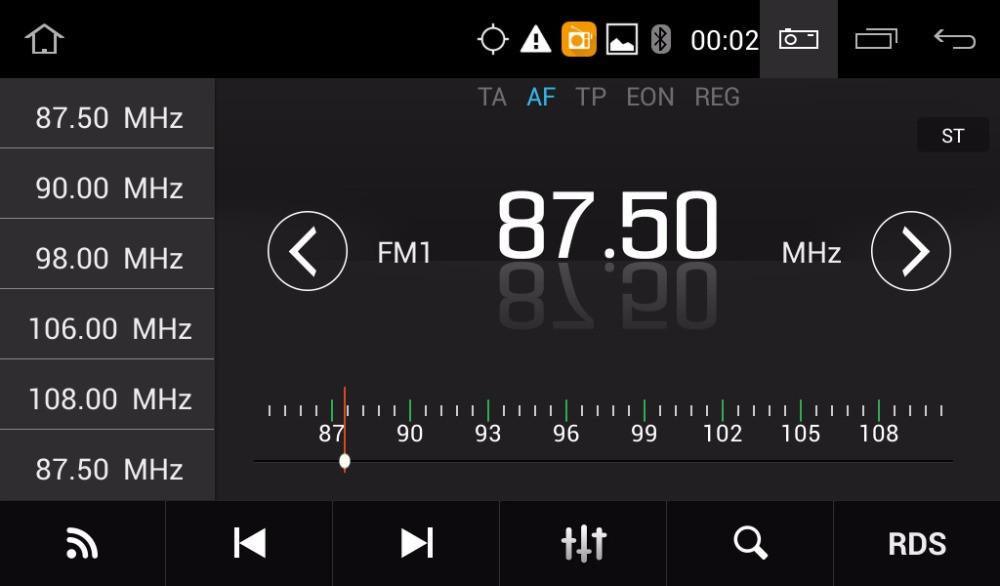The height and width of the screenshot is (586, 1000).
Task: Switch the radio band with the signal icon
Action: coord(82,543)
